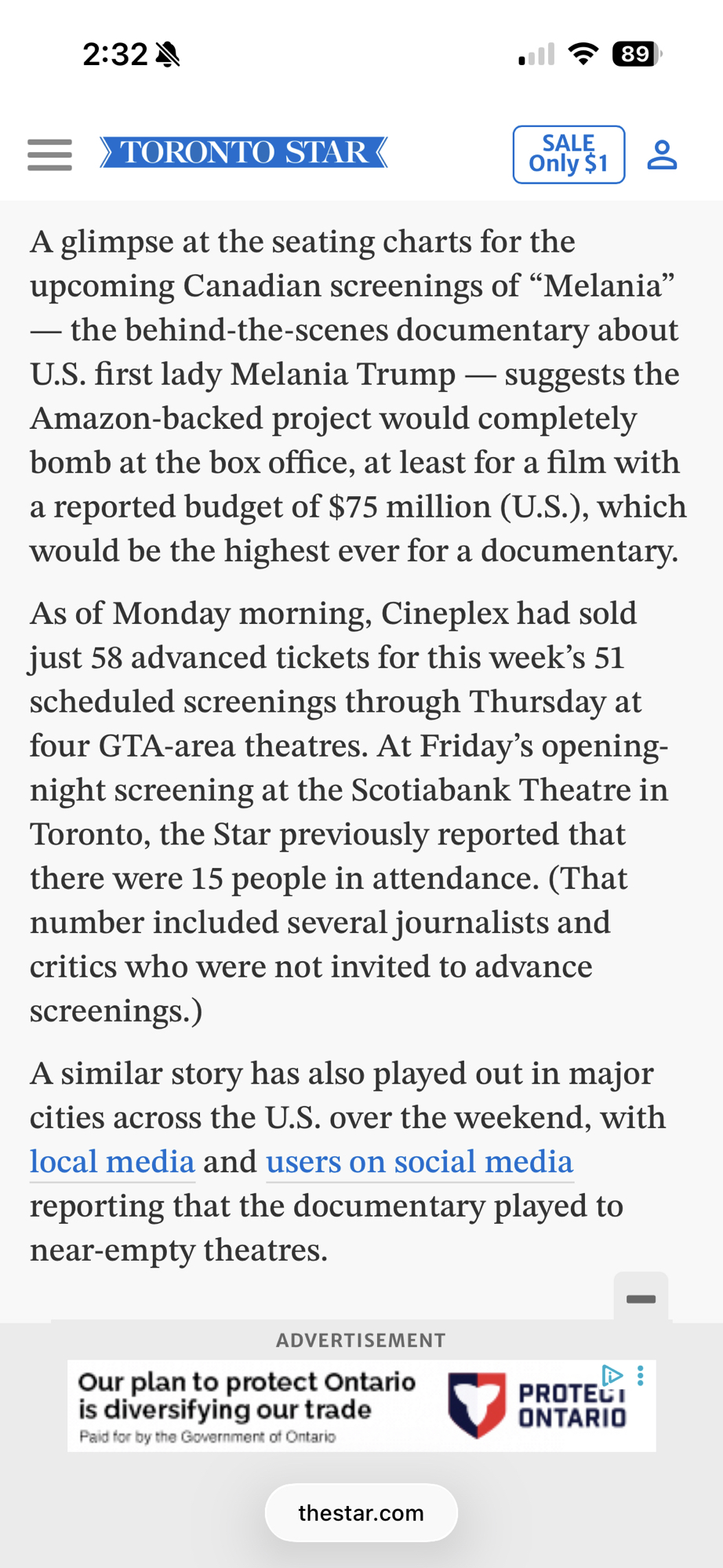Tap the thestar.com address pill
This screenshot has height=1568, width=723.
361,1512
